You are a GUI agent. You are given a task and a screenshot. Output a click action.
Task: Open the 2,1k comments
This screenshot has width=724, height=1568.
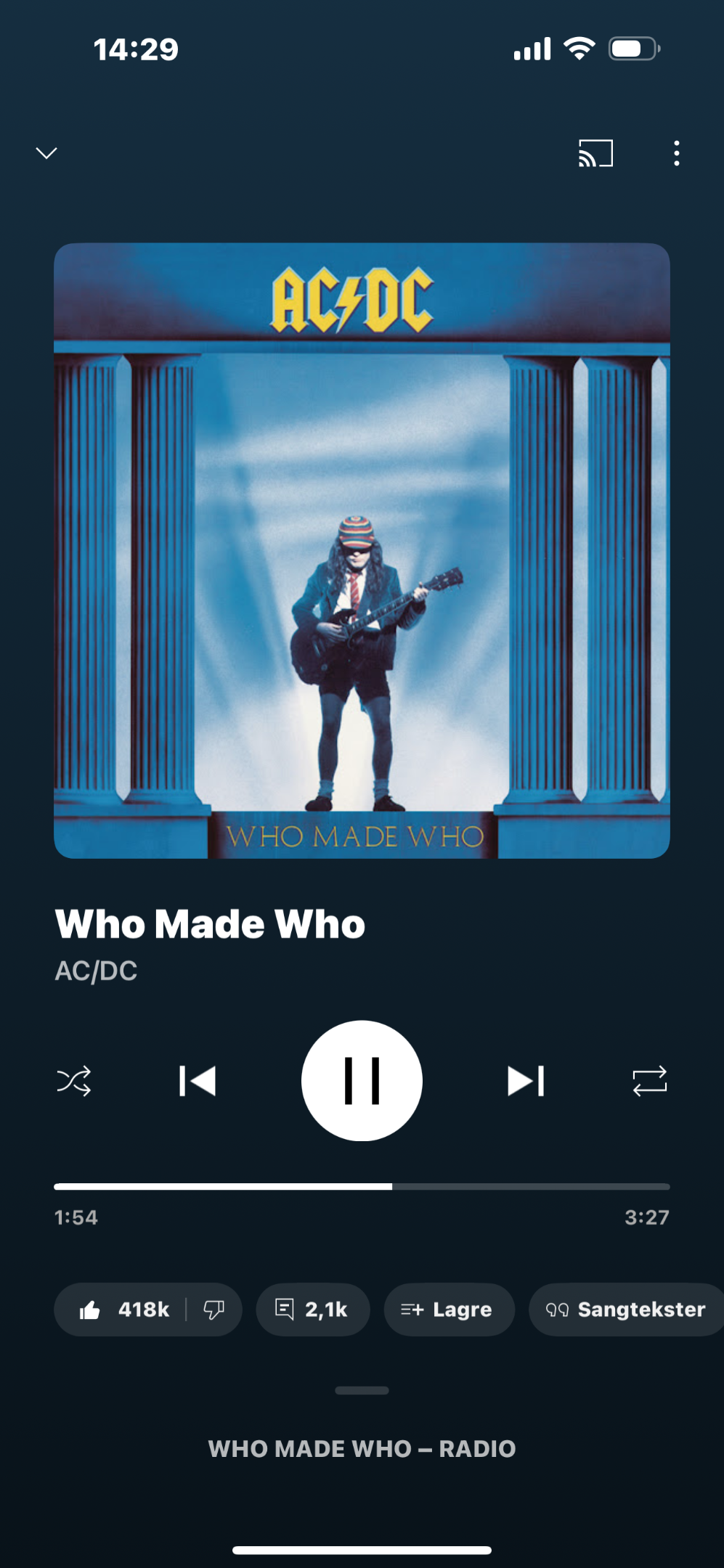point(313,1310)
